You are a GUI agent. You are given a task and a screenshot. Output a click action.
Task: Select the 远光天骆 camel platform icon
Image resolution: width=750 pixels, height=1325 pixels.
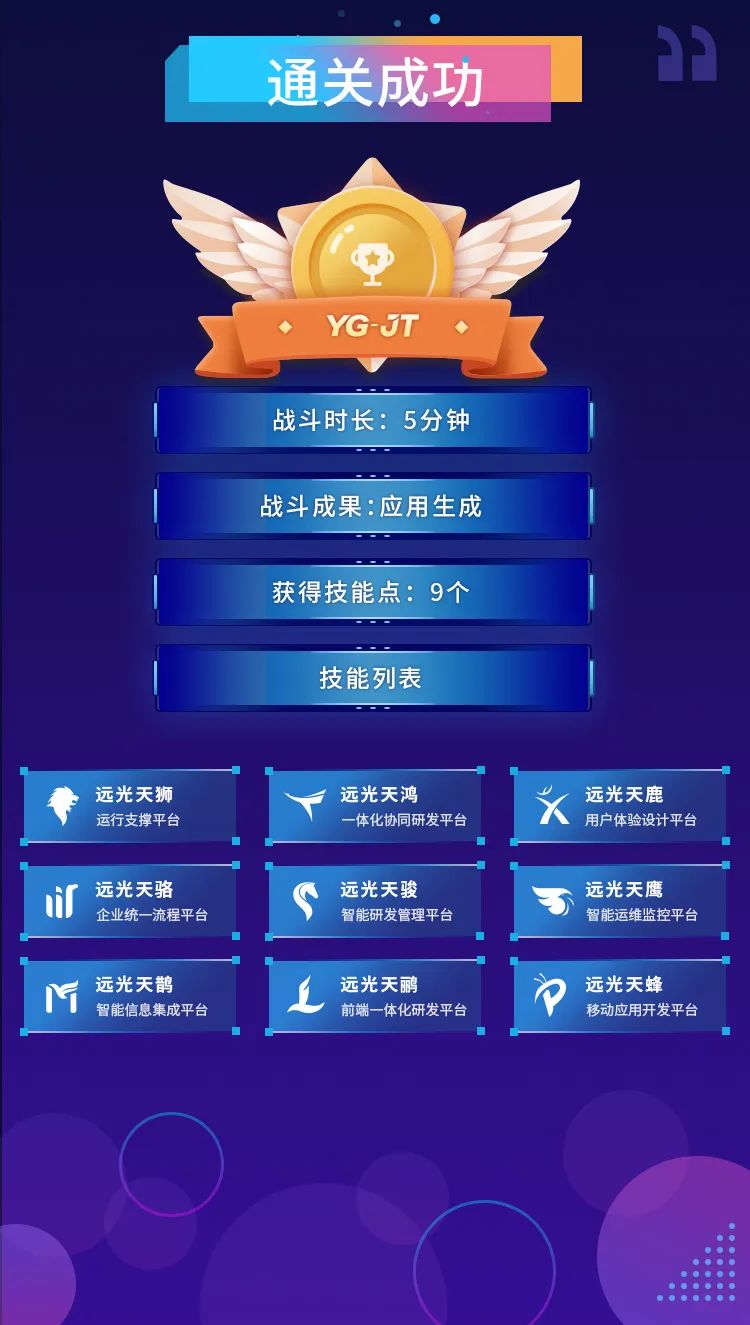(62, 900)
